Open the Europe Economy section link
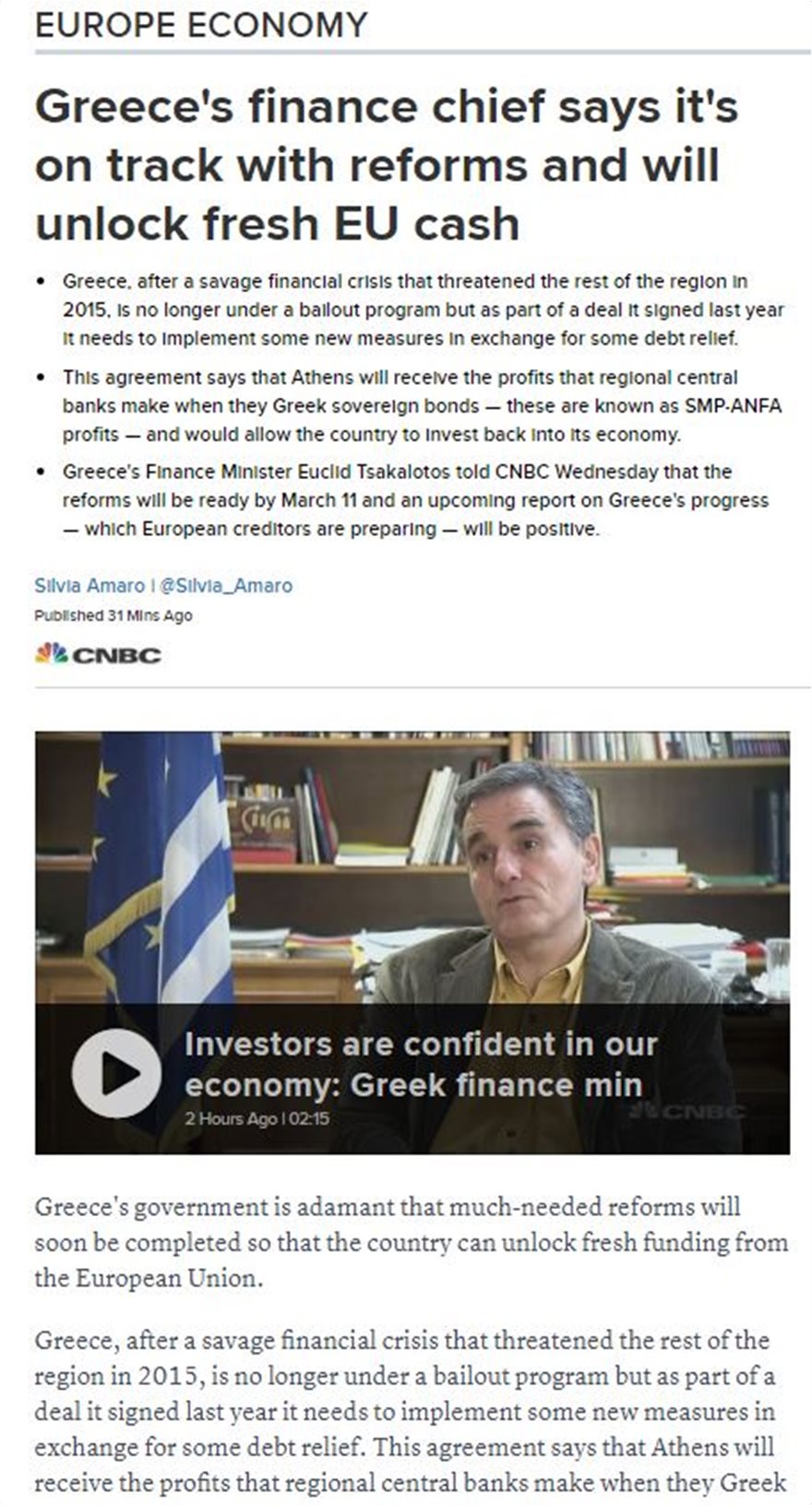The height and width of the screenshot is (1506, 812). (x=201, y=25)
